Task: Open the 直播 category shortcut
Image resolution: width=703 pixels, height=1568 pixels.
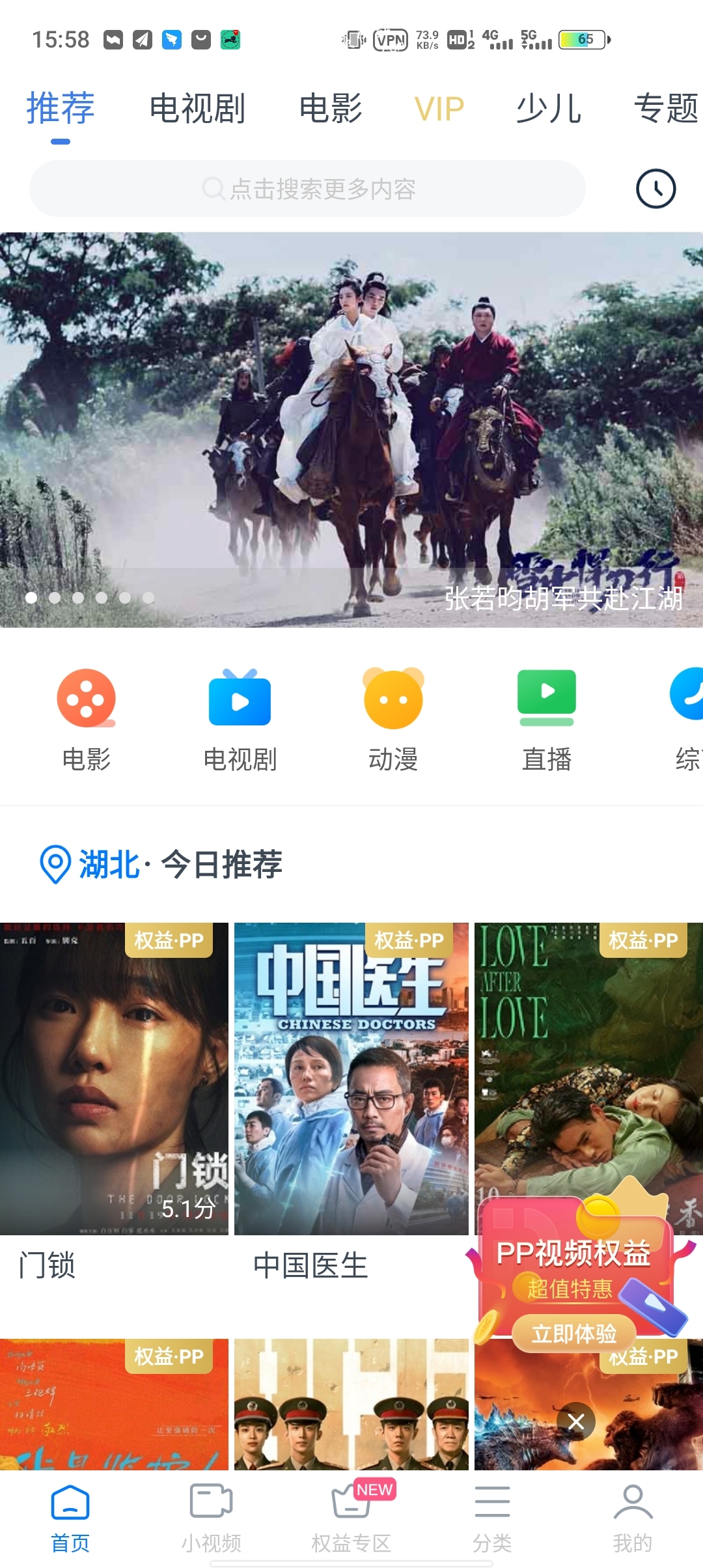Action: pyautogui.click(x=547, y=699)
